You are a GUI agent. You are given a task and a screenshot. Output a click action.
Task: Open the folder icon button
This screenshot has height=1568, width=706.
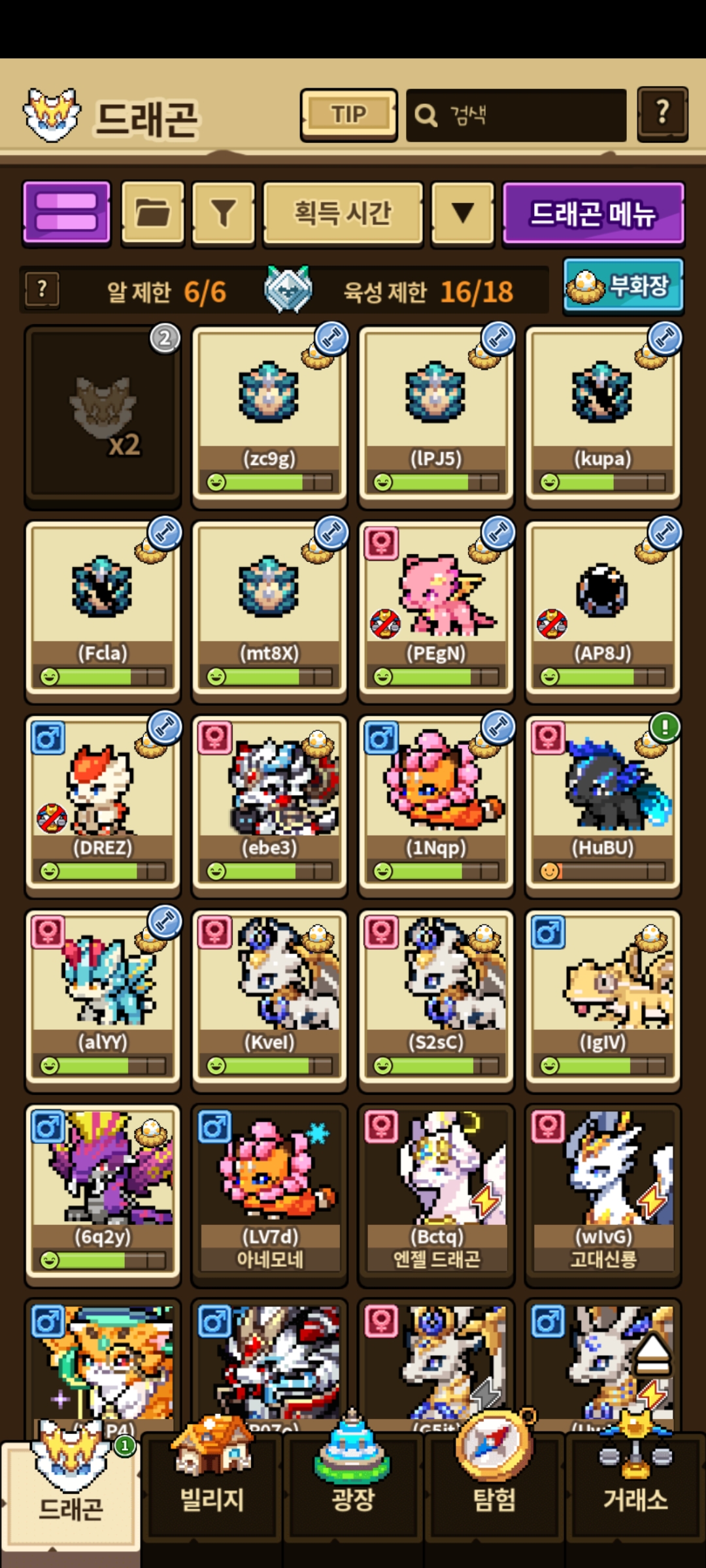[153, 213]
